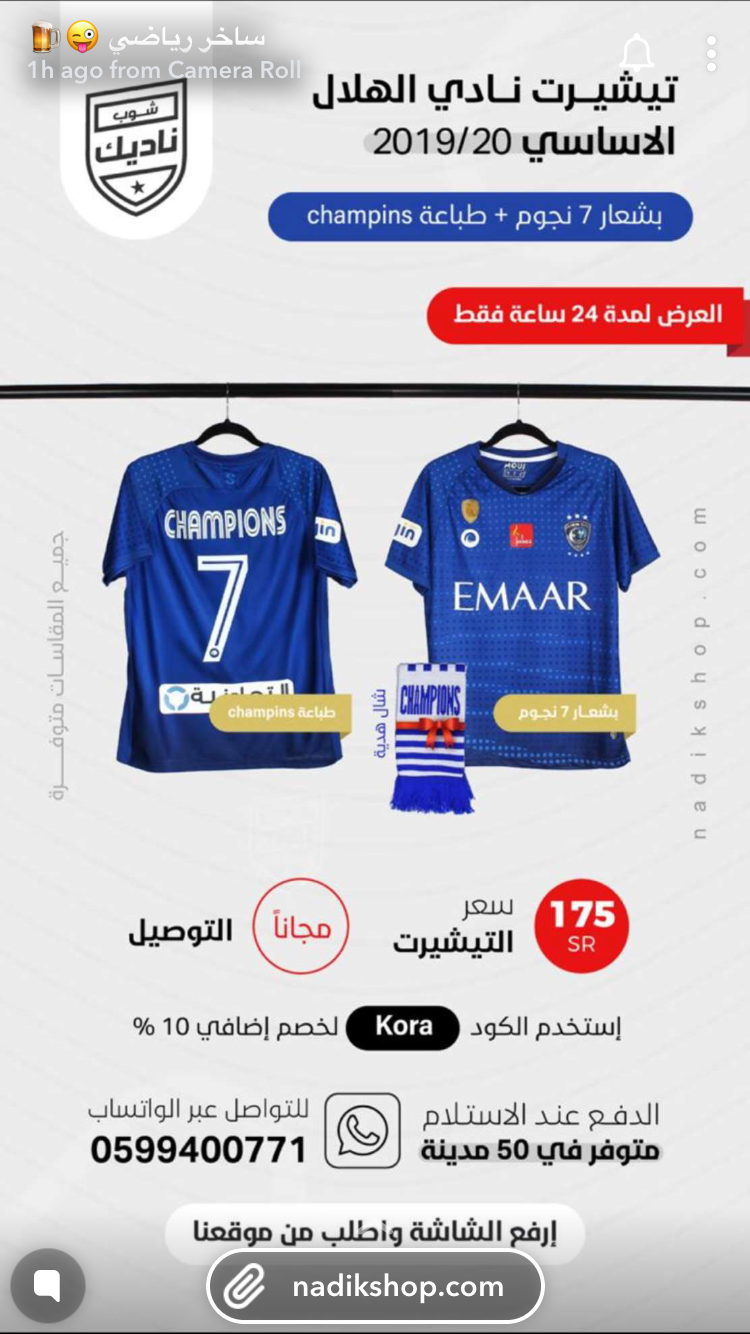Open the chat reply bubble

[47, 1285]
